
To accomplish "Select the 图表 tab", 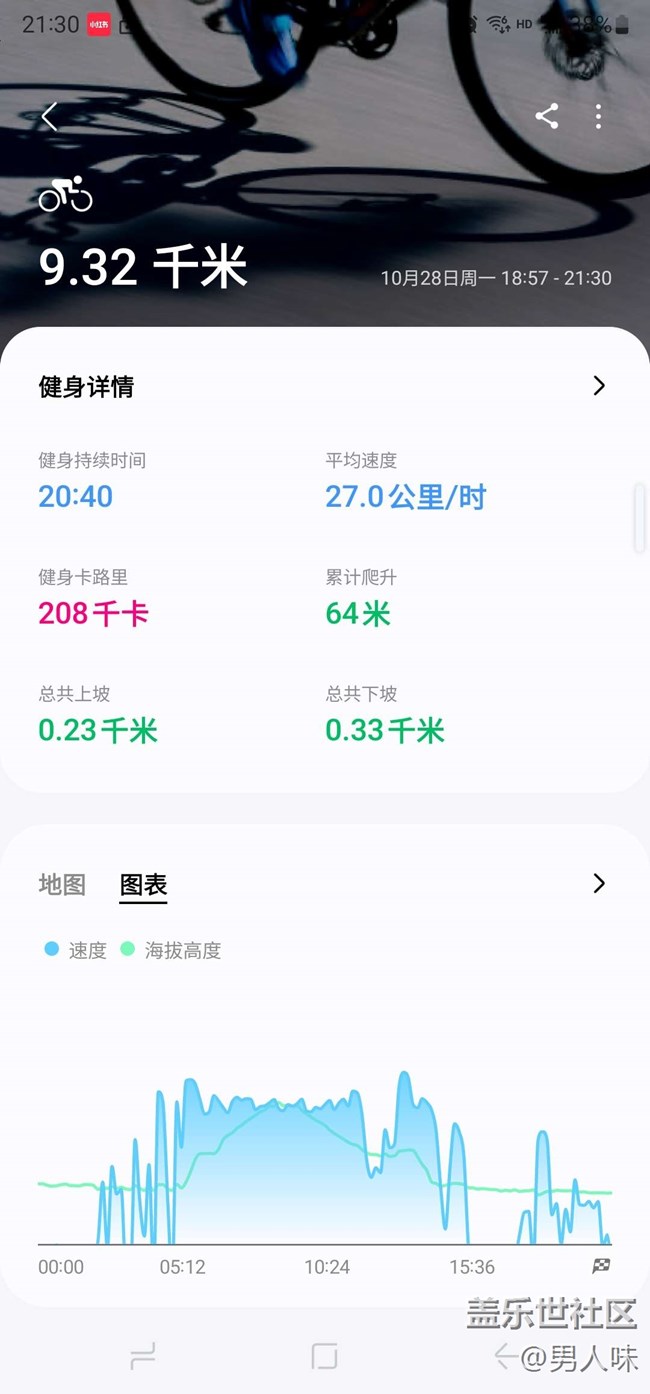I will (x=143, y=885).
